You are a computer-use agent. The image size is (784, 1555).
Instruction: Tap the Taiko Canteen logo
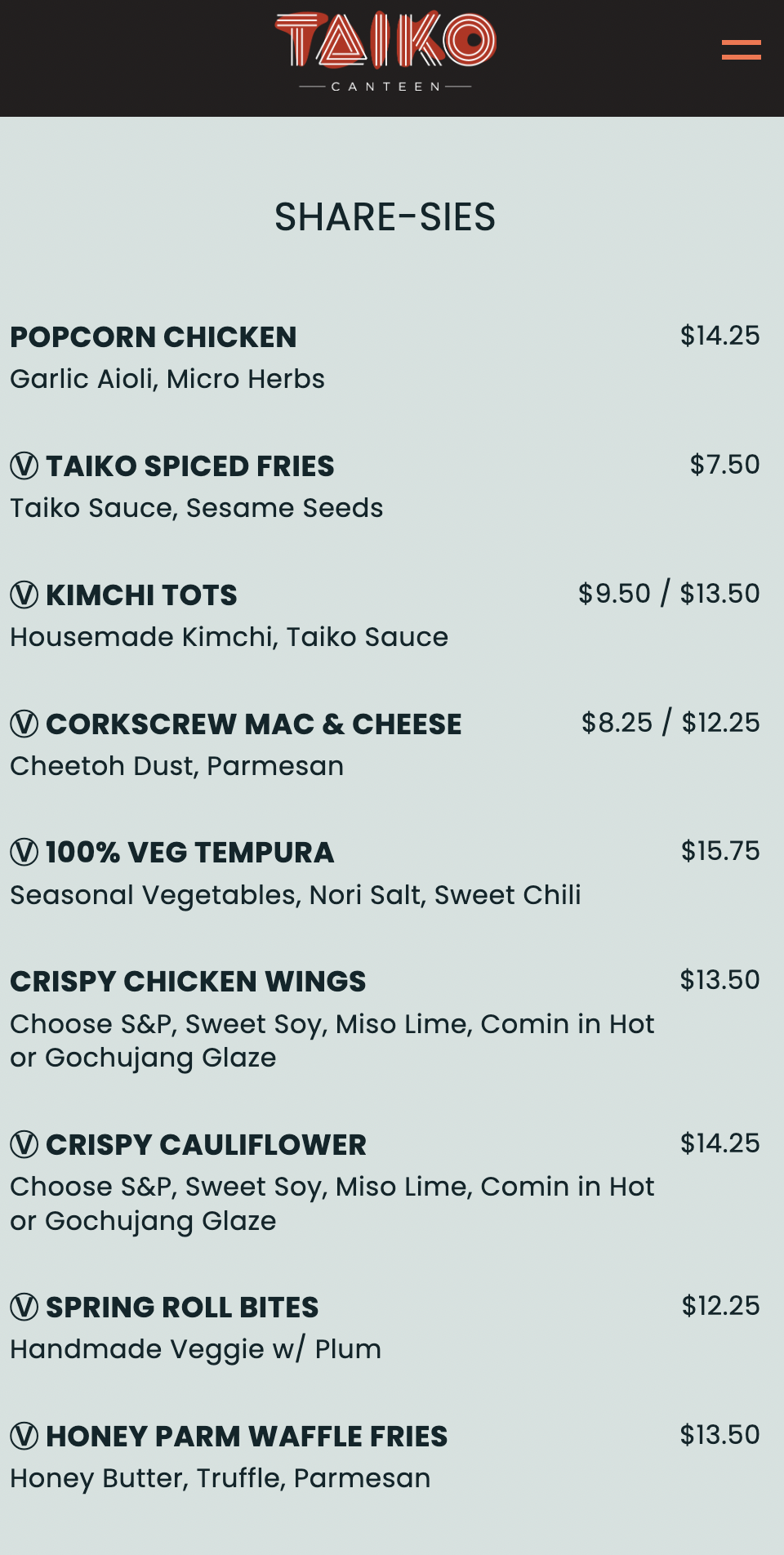pos(385,51)
